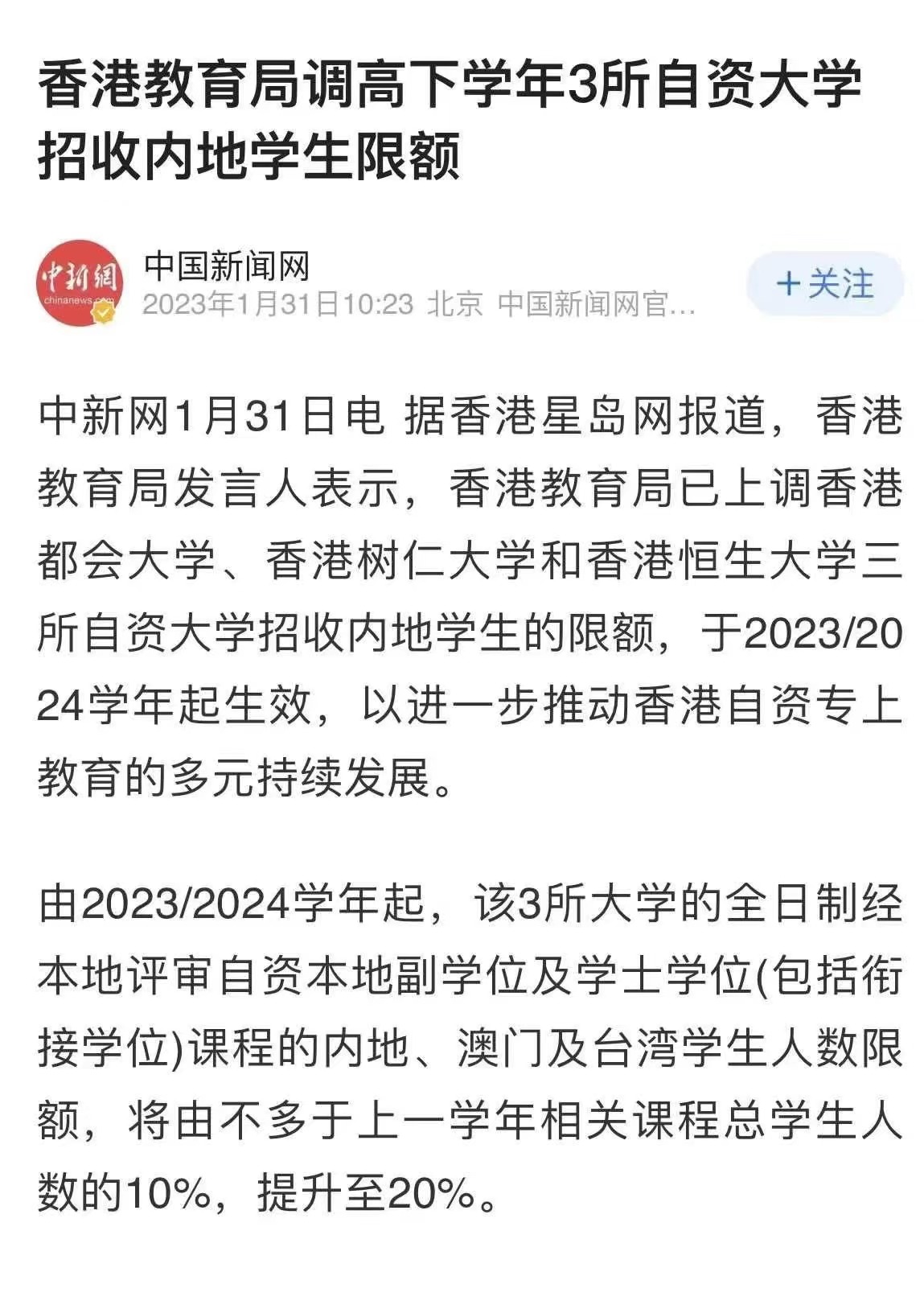Open the 中国新闻网 account name
924x1301 pixels.
click(227, 266)
